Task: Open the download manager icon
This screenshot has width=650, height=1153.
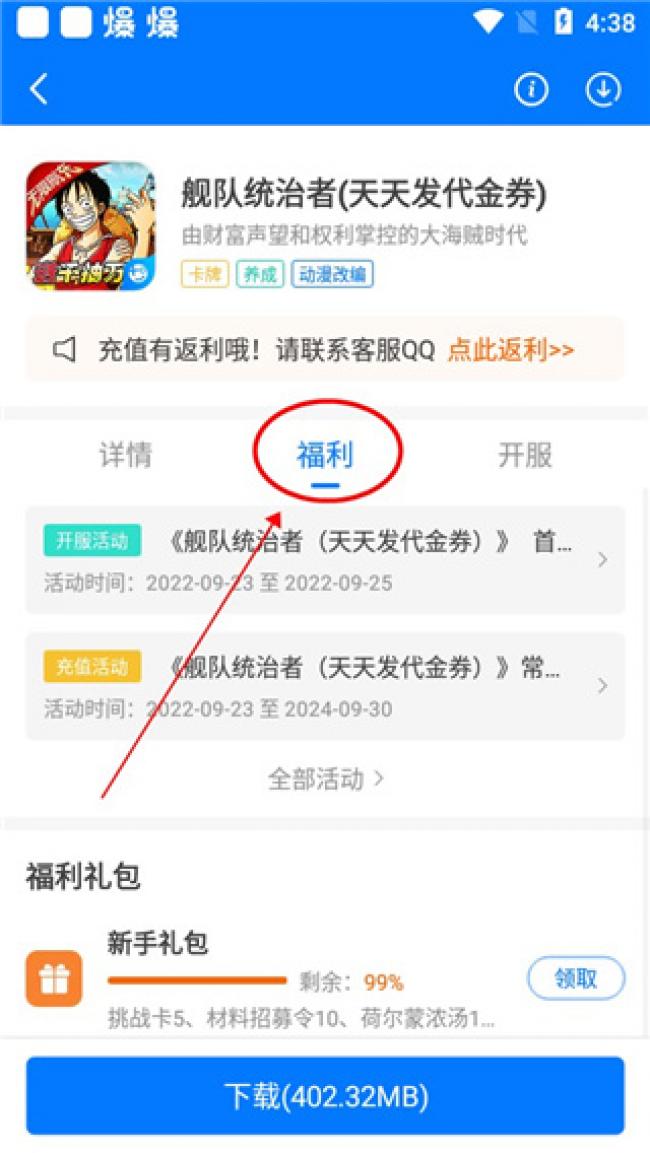Action: [603, 90]
